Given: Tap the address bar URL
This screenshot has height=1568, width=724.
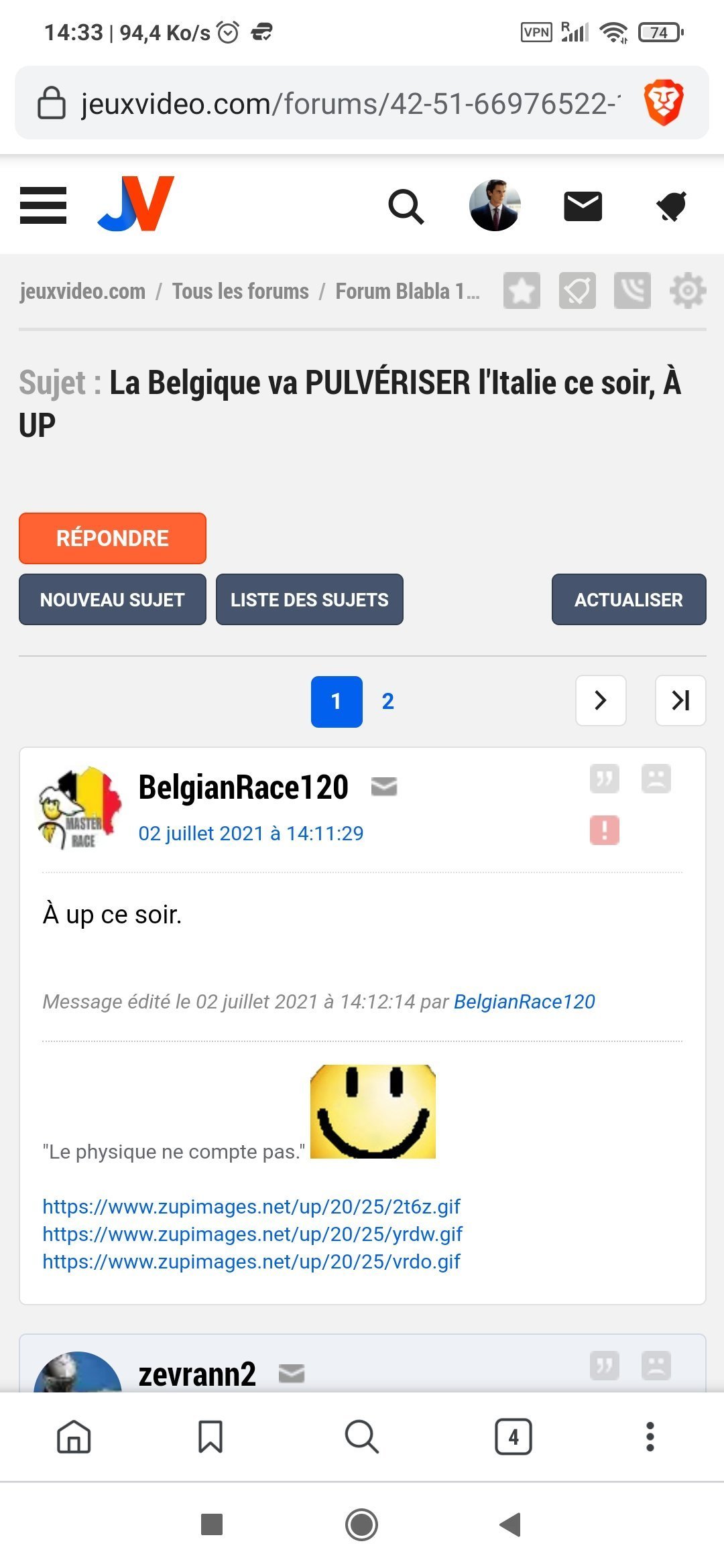Looking at the screenshot, I should coord(349,104).
